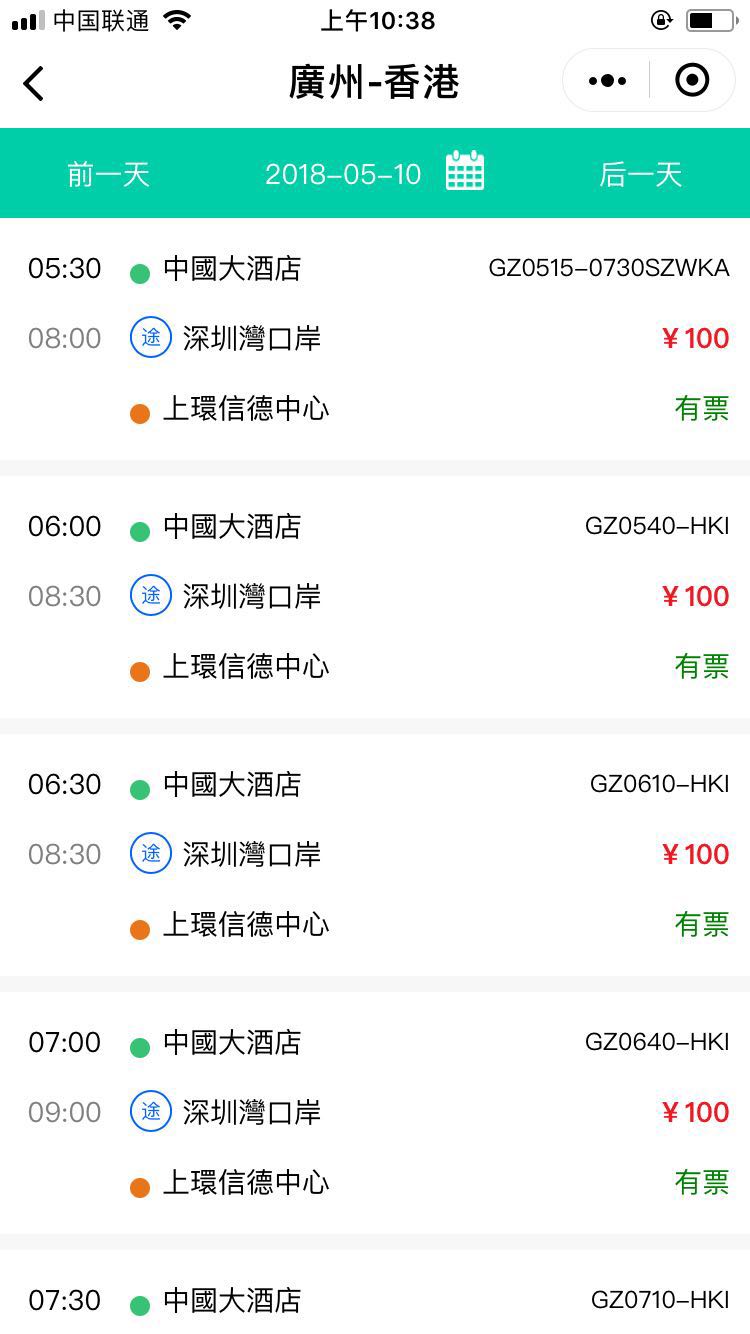Select the 06:00 bus GZ0540-HKI

pos(375,597)
